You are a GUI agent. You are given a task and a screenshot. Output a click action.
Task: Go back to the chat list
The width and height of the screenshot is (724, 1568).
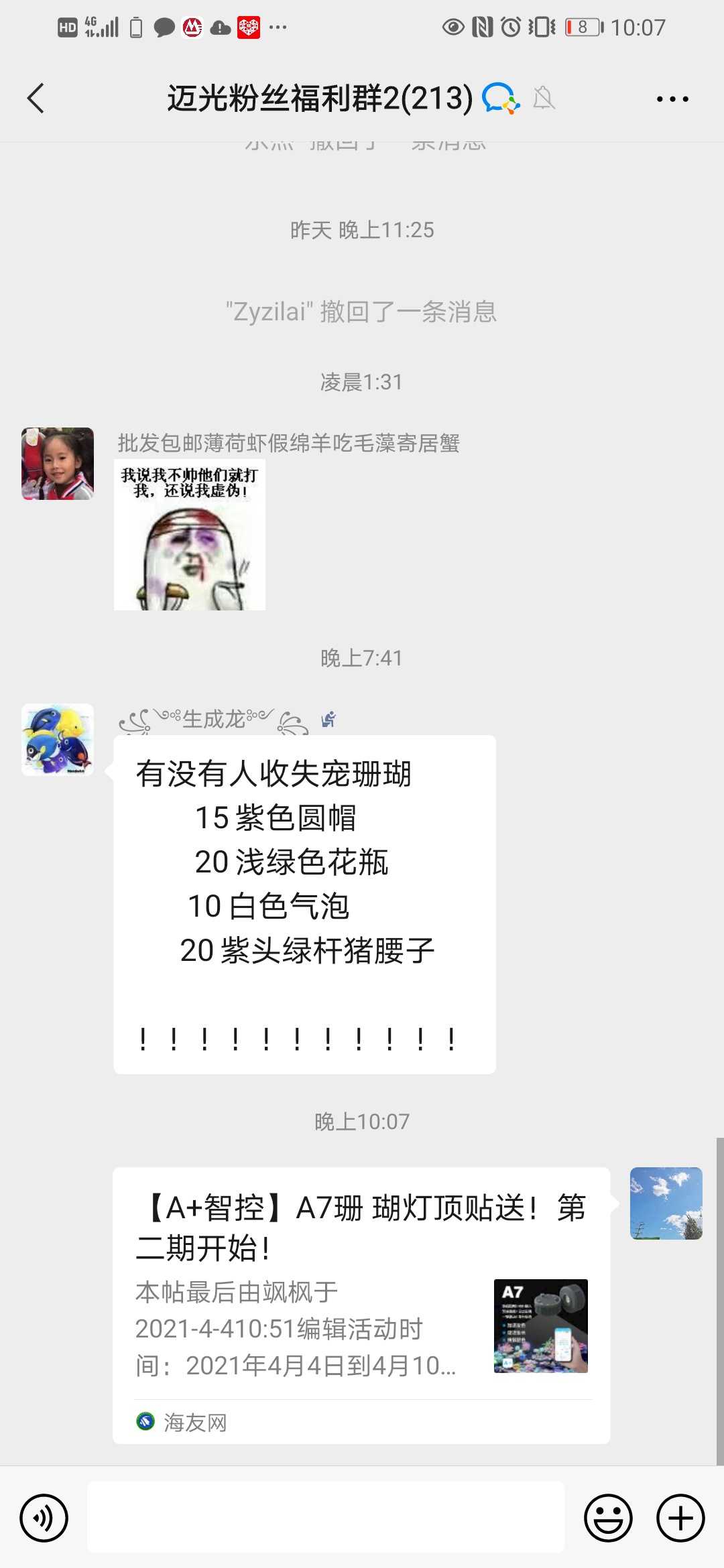[36, 99]
